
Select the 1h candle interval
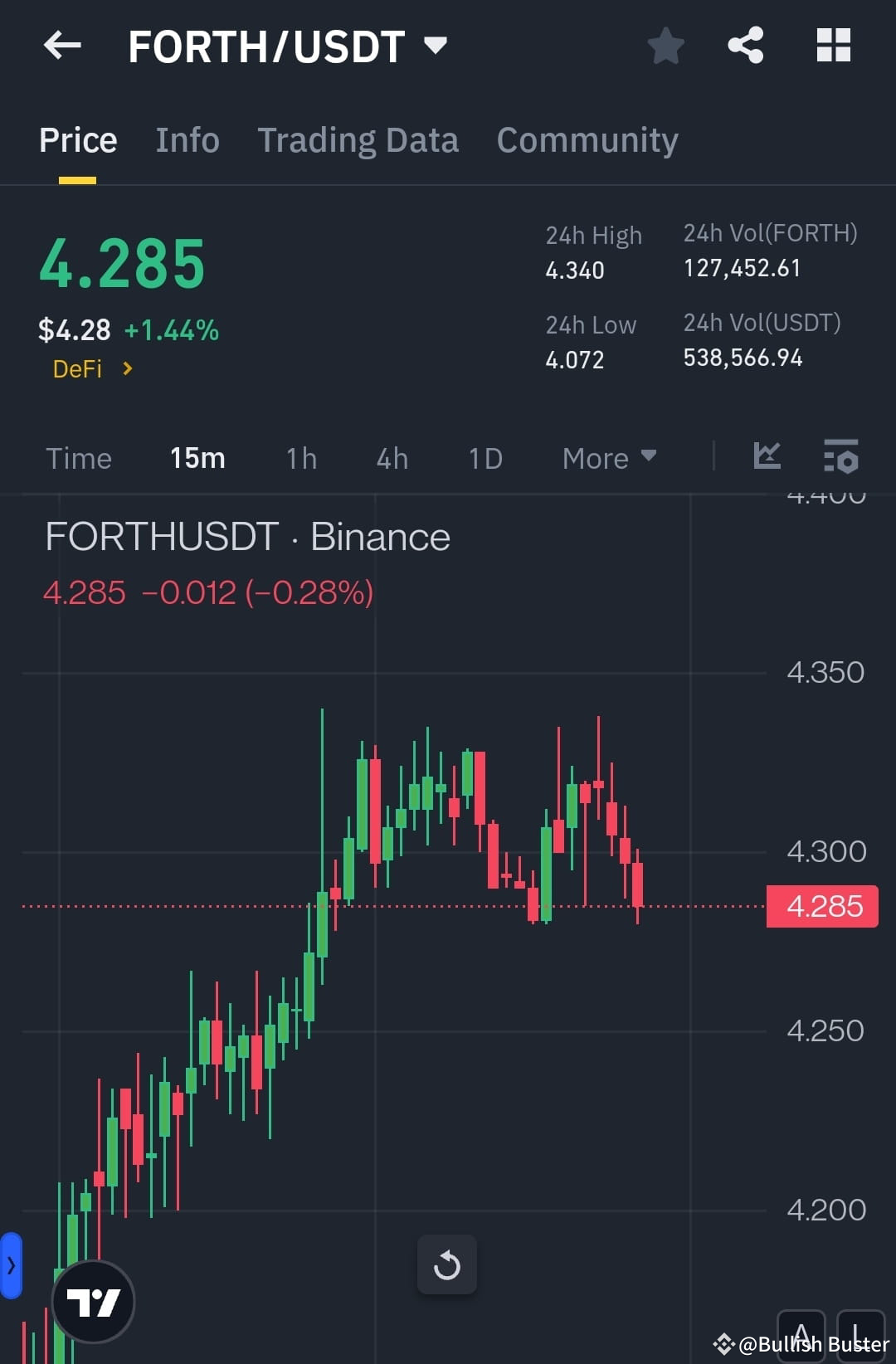[x=300, y=458]
